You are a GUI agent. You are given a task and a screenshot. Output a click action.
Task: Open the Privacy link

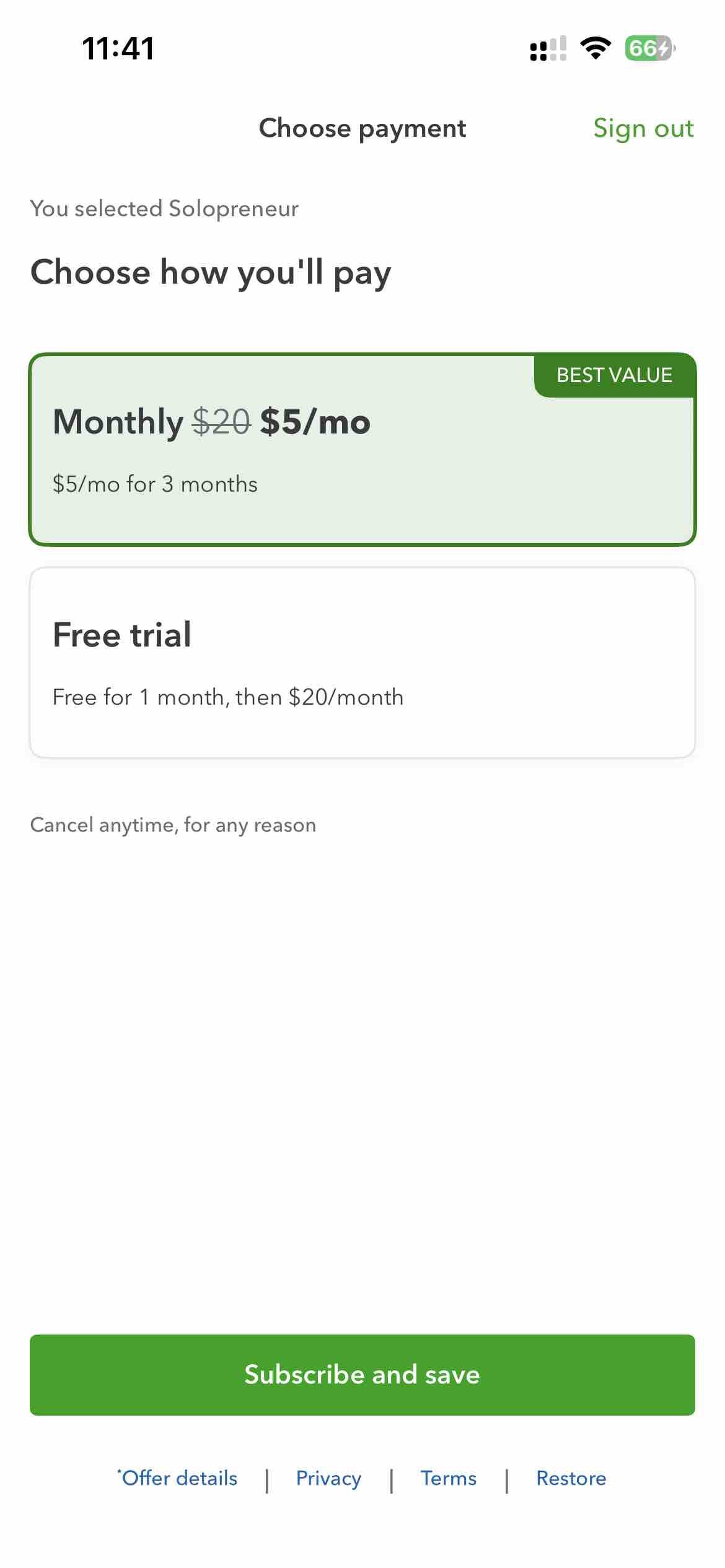(329, 1478)
